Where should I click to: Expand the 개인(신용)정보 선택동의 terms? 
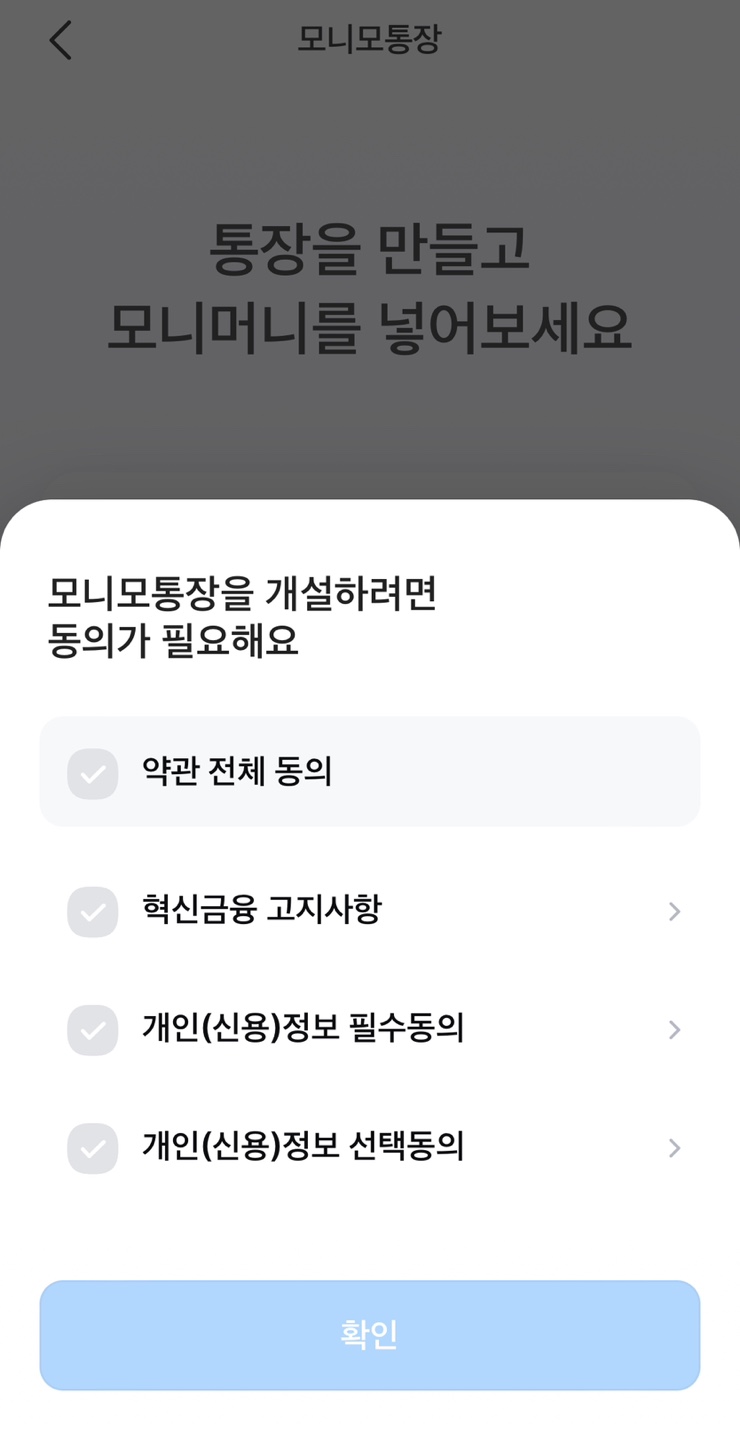click(674, 1147)
